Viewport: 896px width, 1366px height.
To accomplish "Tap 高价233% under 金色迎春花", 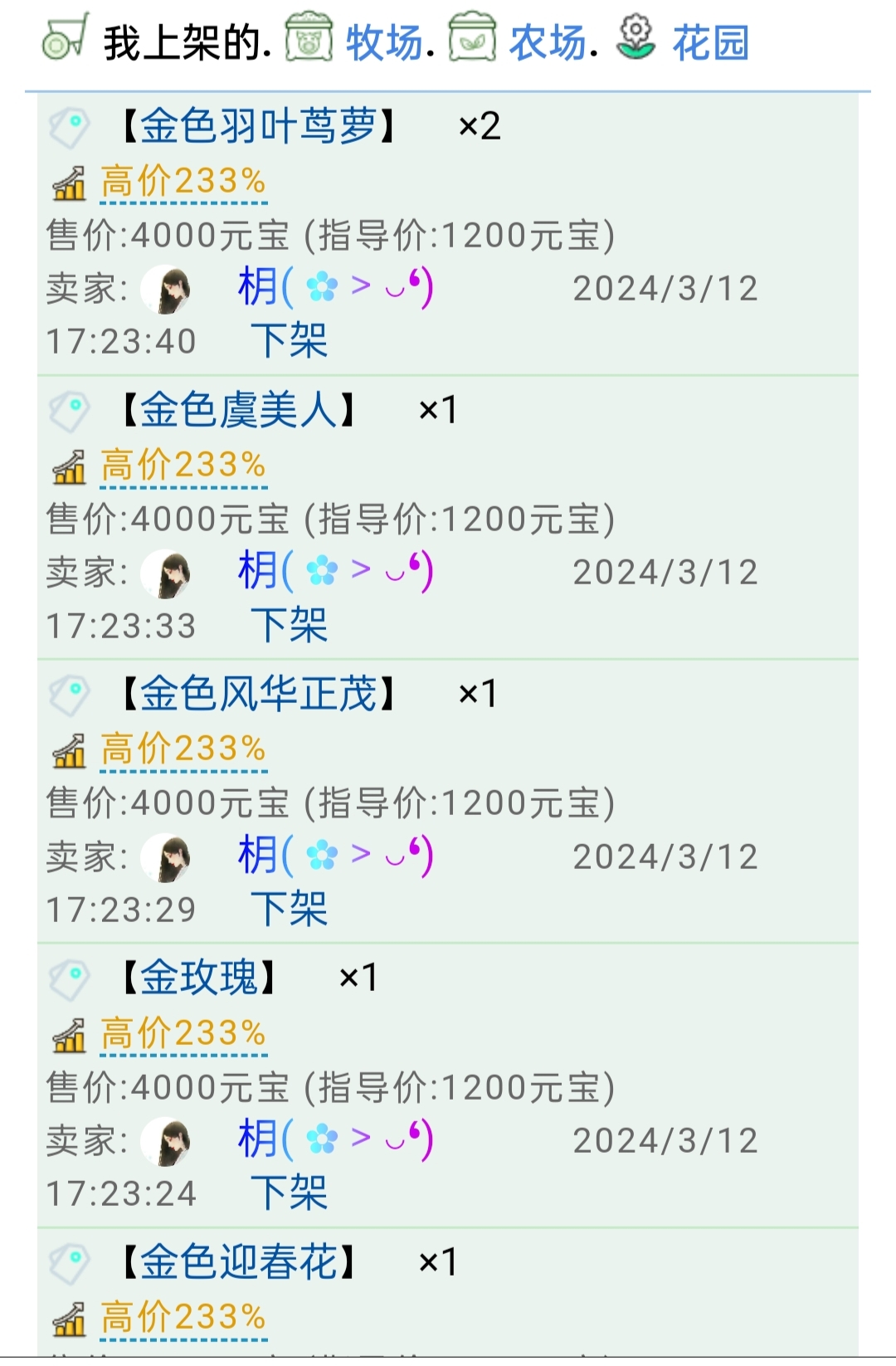I will pyautogui.click(x=183, y=1317).
